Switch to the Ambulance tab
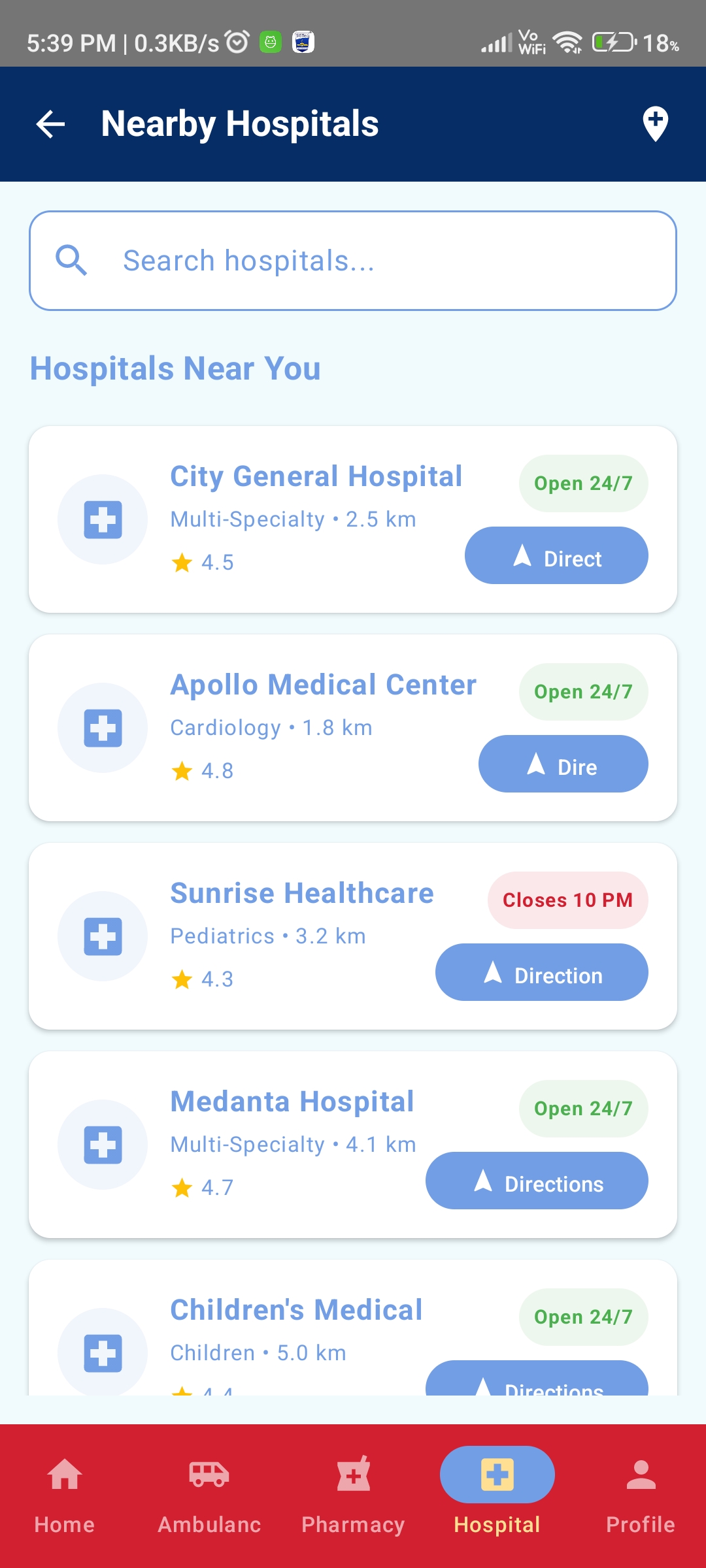This screenshot has height=1568, width=706. [209, 1495]
